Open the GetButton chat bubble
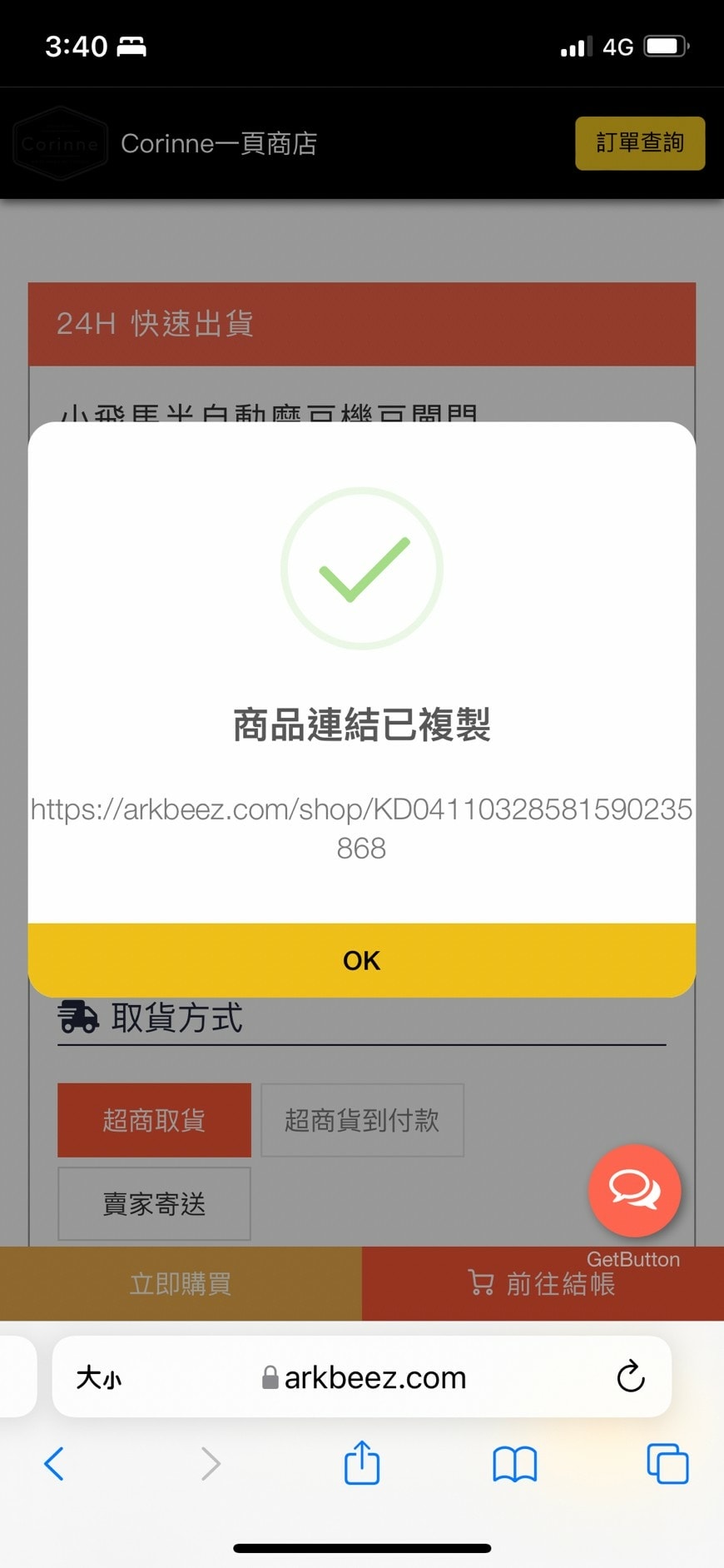 pyautogui.click(x=634, y=1190)
